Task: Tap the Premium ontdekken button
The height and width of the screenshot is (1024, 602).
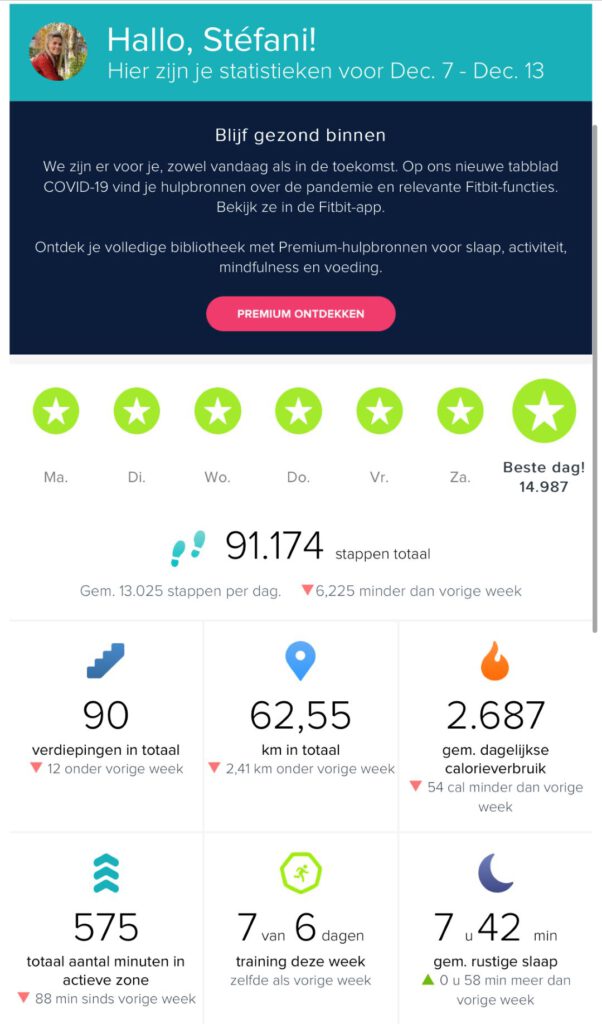Action: [x=300, y=314]
